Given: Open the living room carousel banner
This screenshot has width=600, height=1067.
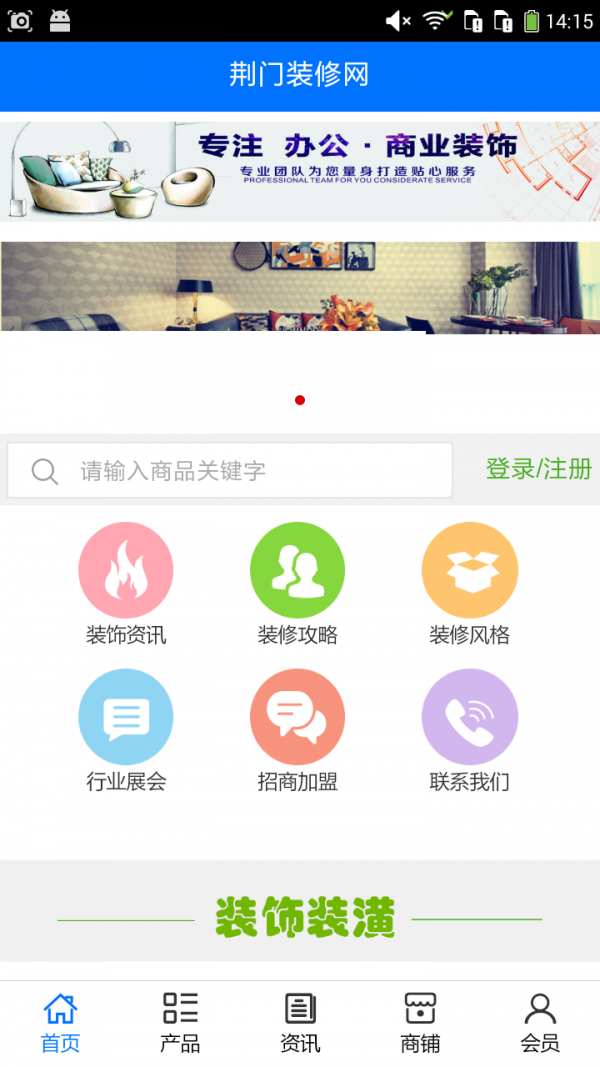Looking at the screenshot, I should coord(300,287).
